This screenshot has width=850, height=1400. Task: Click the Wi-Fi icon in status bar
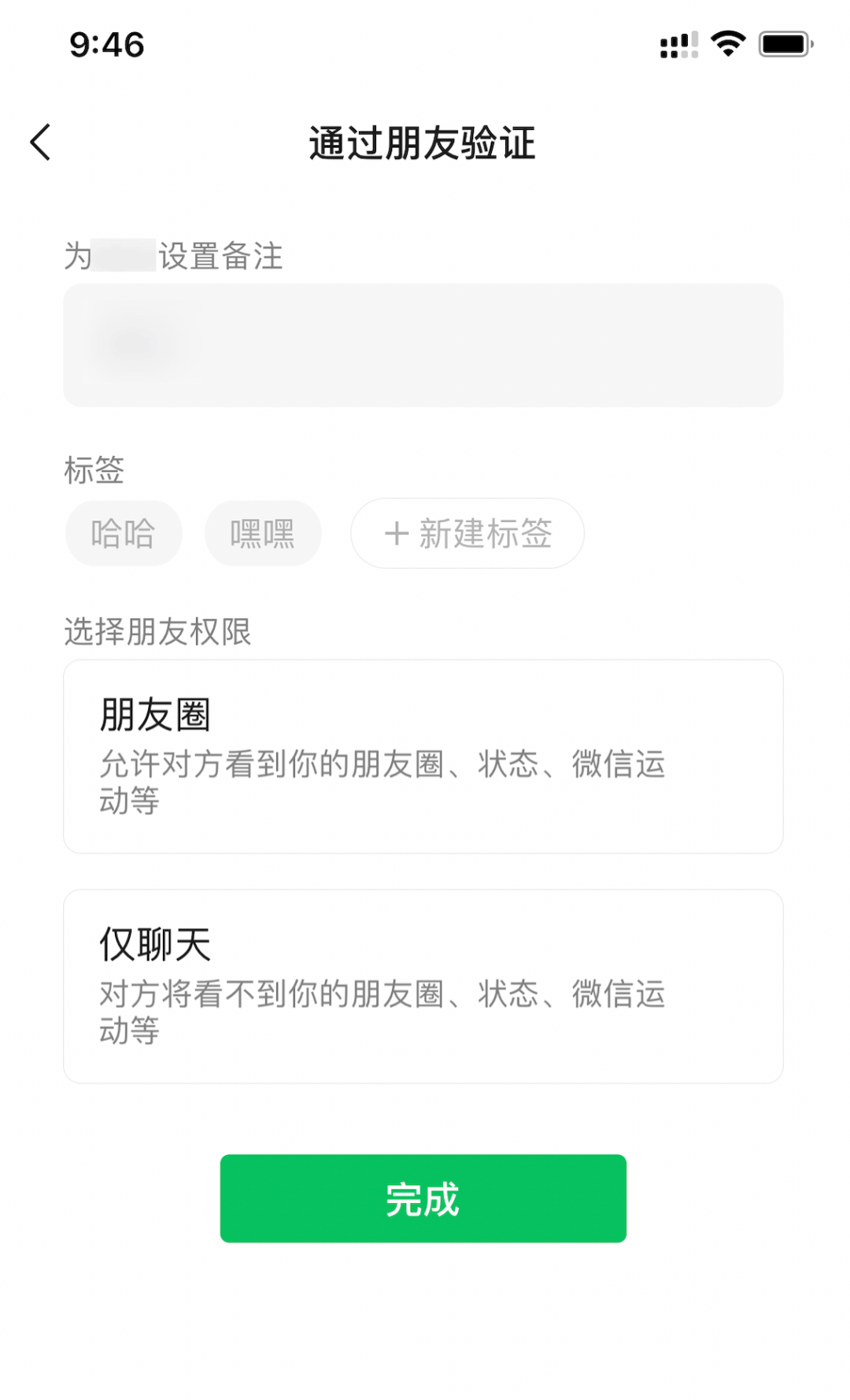coord(726,45)
